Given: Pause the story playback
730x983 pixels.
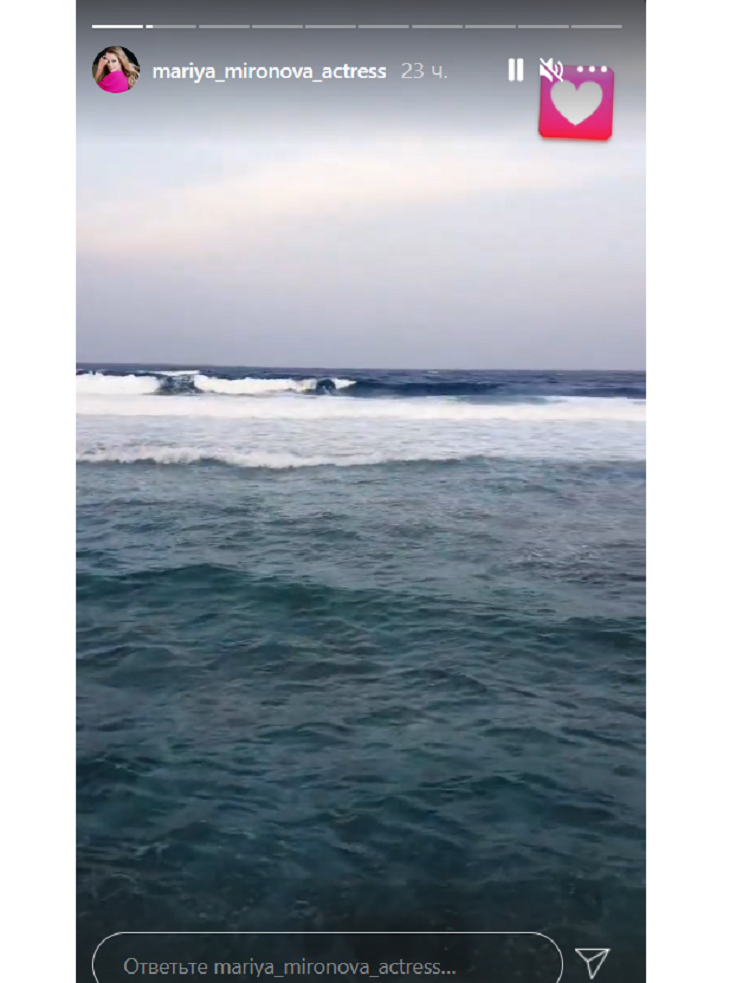Looking at the screenshot, I should [515, 70].
